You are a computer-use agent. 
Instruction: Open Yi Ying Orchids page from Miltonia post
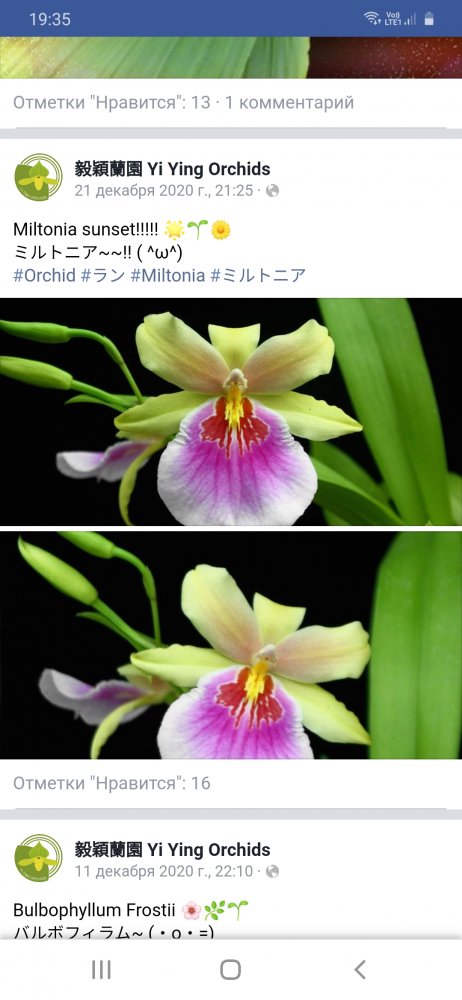point(172,169)
